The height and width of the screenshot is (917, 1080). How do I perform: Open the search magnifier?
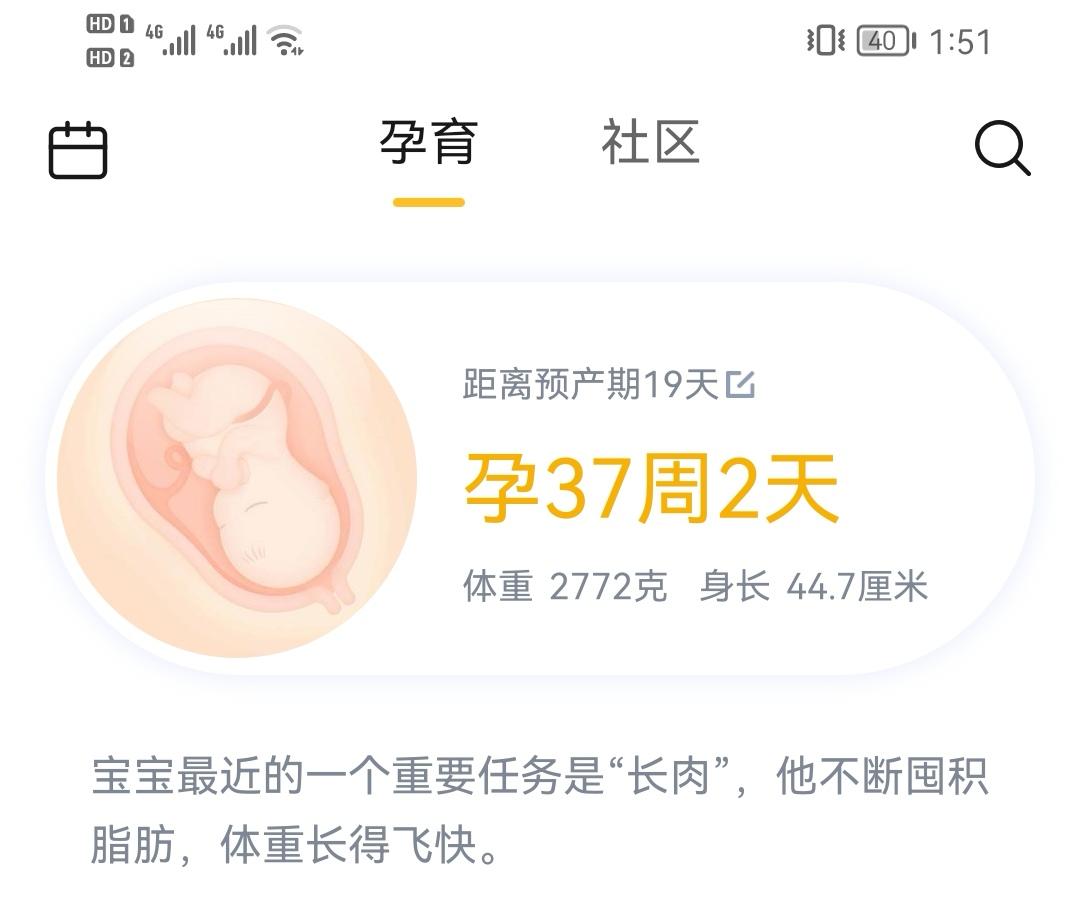click(1001, 150)
